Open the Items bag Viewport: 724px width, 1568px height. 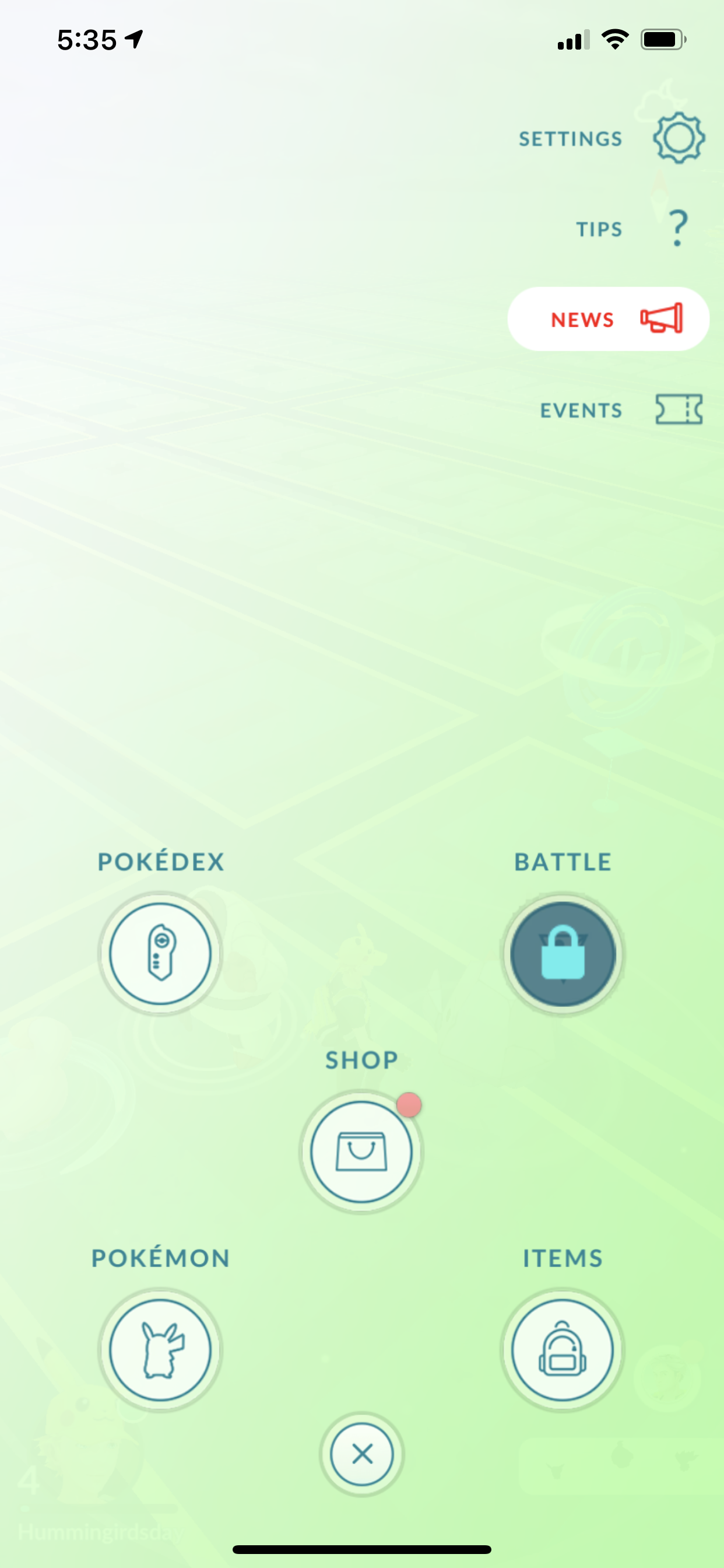563,1349
